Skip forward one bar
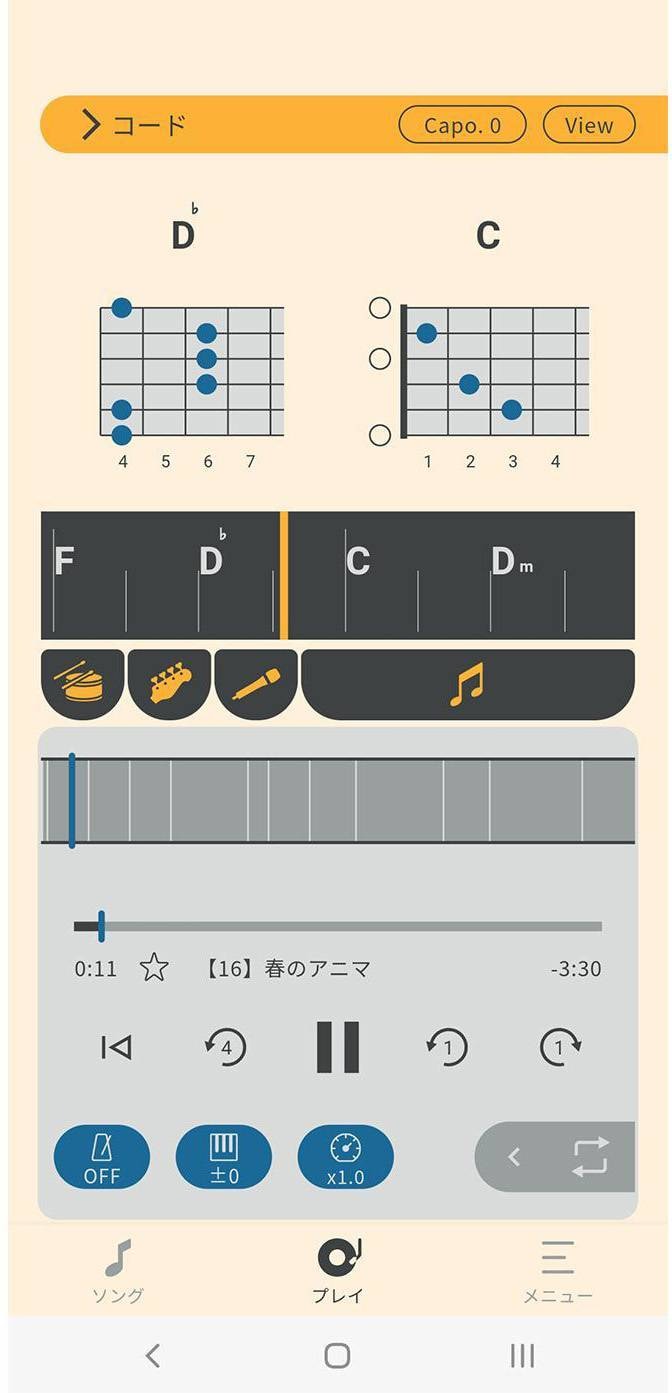 pyautogui.click(x=560, y=1047)
